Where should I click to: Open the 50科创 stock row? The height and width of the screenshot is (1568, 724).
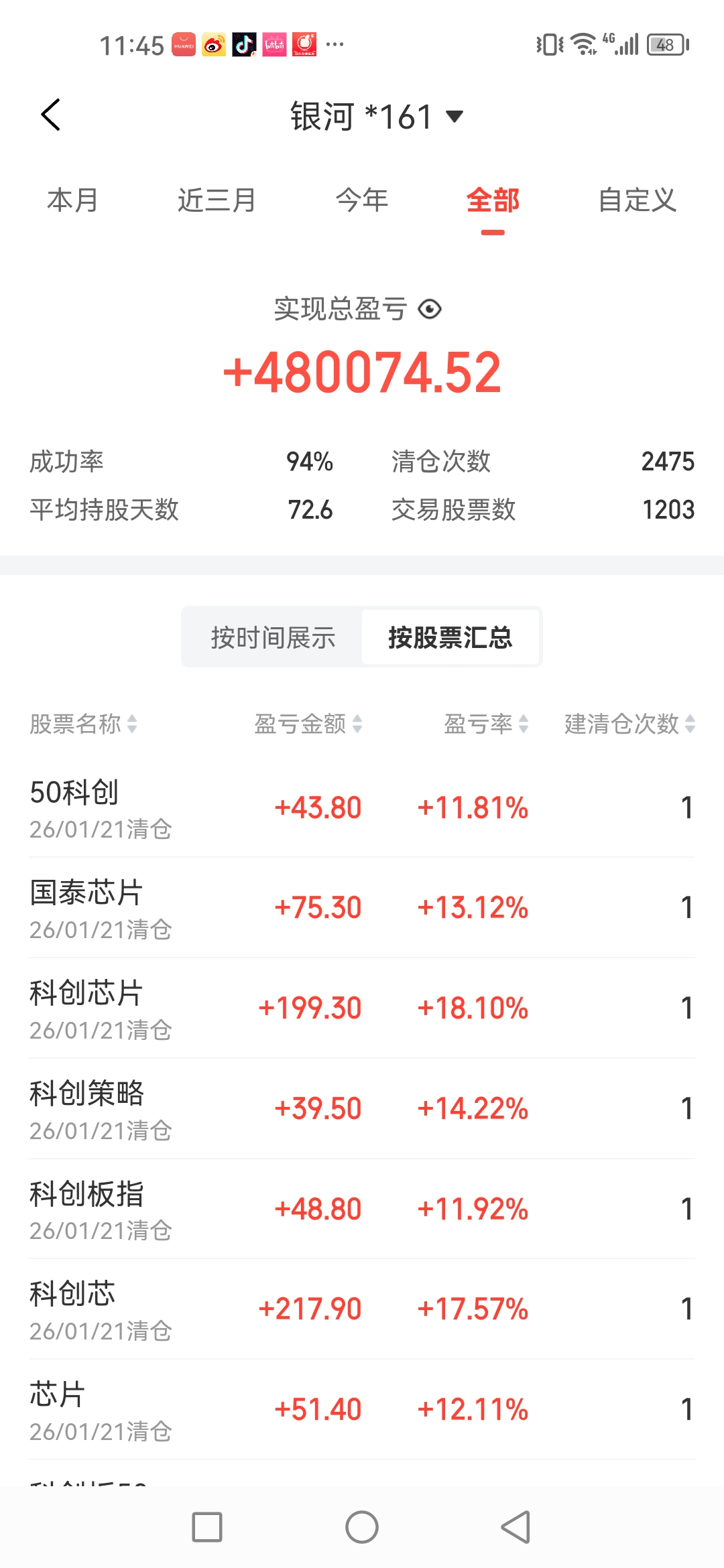(x=362, y=807)
